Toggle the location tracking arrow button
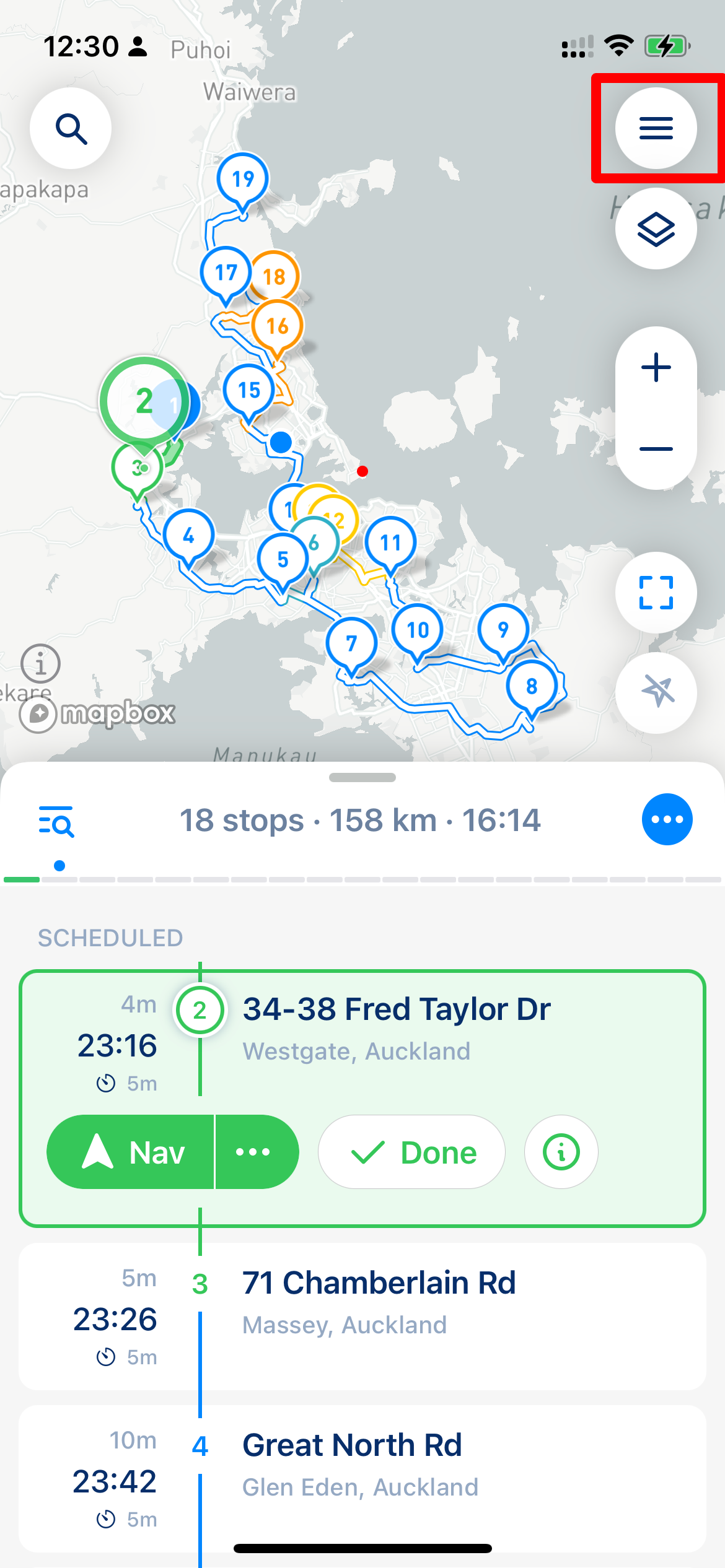725x1568 pixels. [656, 692]
